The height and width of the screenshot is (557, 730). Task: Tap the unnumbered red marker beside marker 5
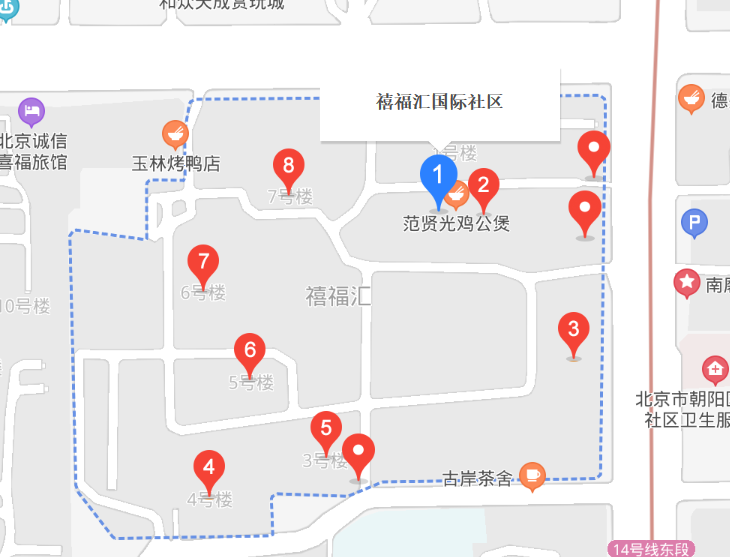pos(359,454)
